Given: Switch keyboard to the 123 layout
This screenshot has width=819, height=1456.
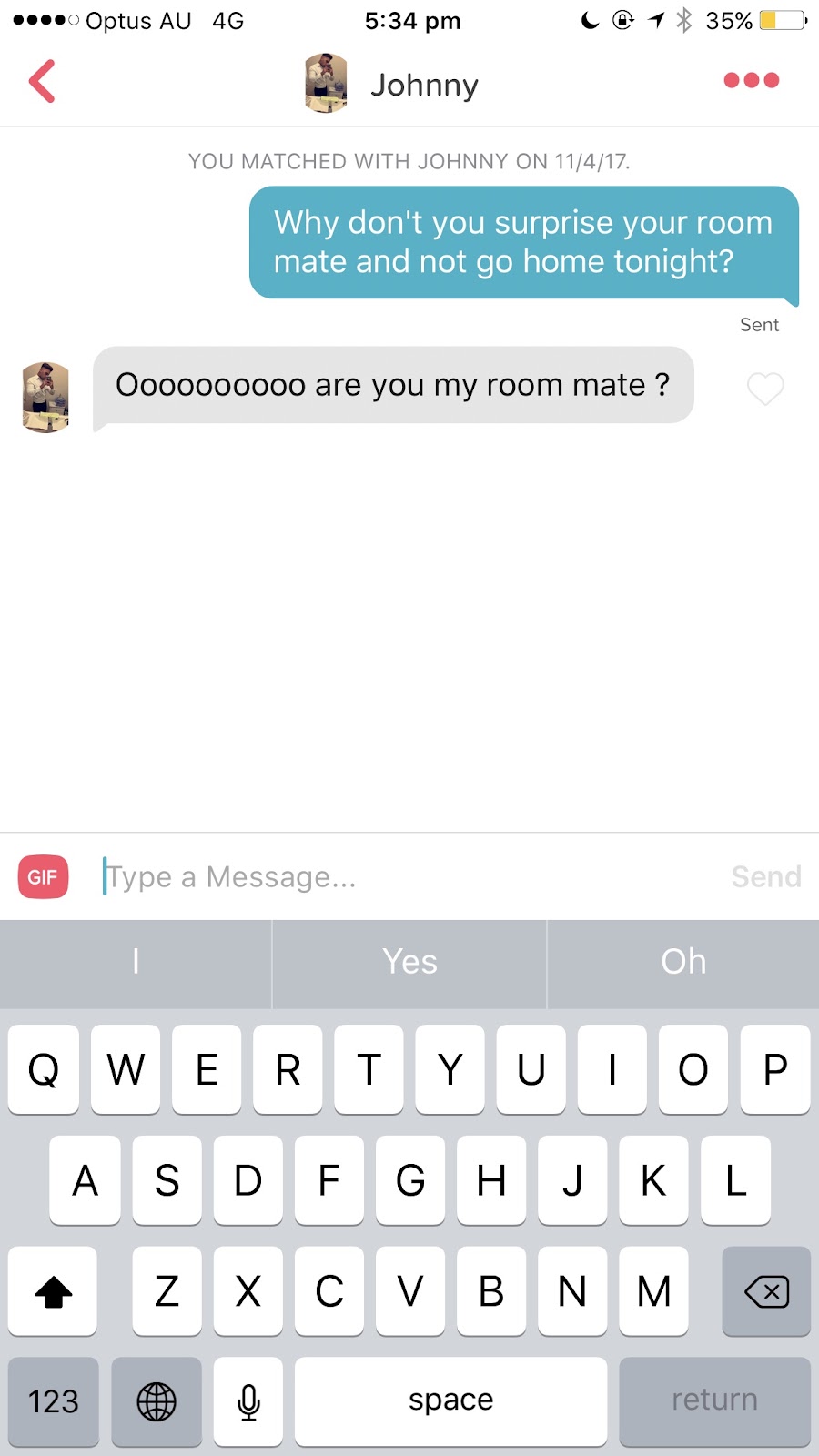Looking at the screenshot, I should [x=54, y=1401].
